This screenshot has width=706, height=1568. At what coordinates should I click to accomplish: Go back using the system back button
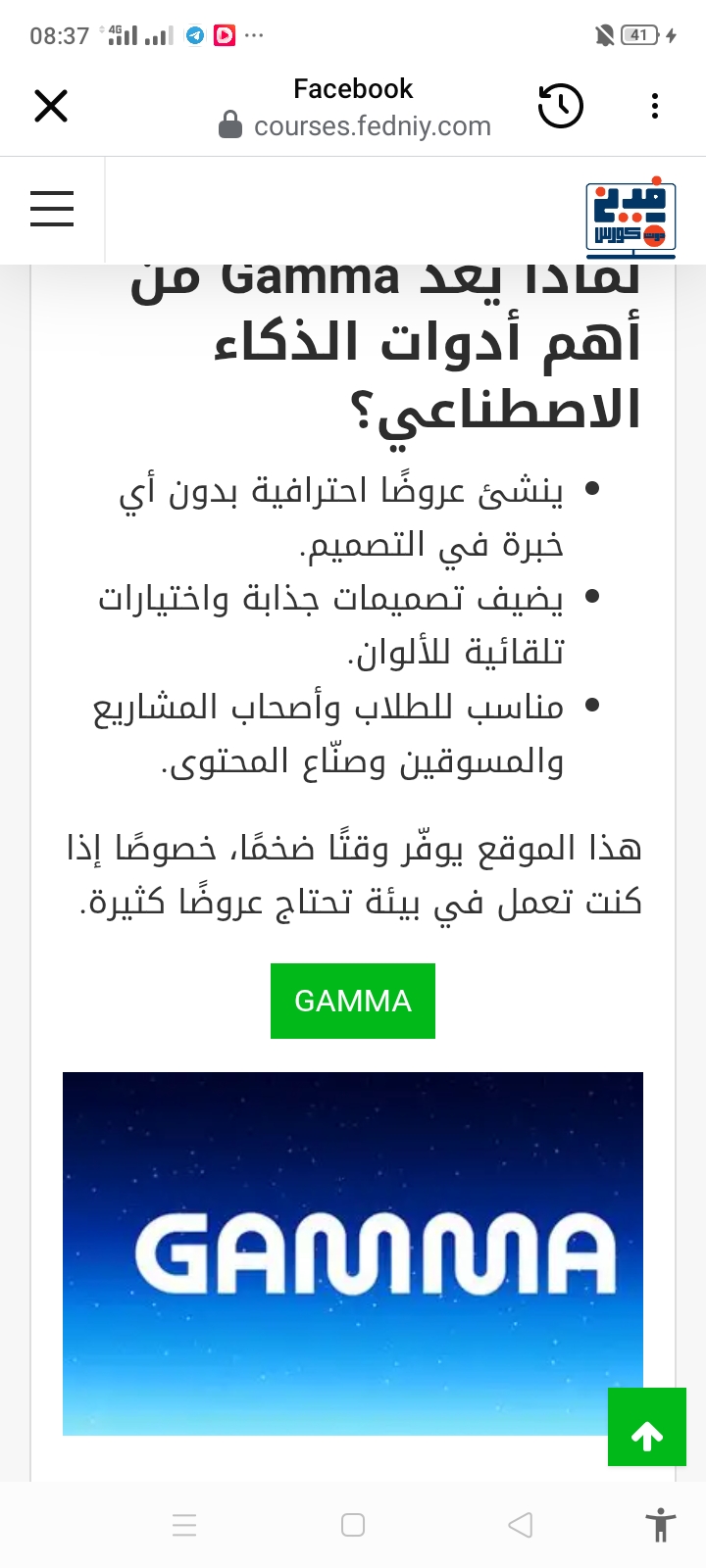(x=521, y=1525)
